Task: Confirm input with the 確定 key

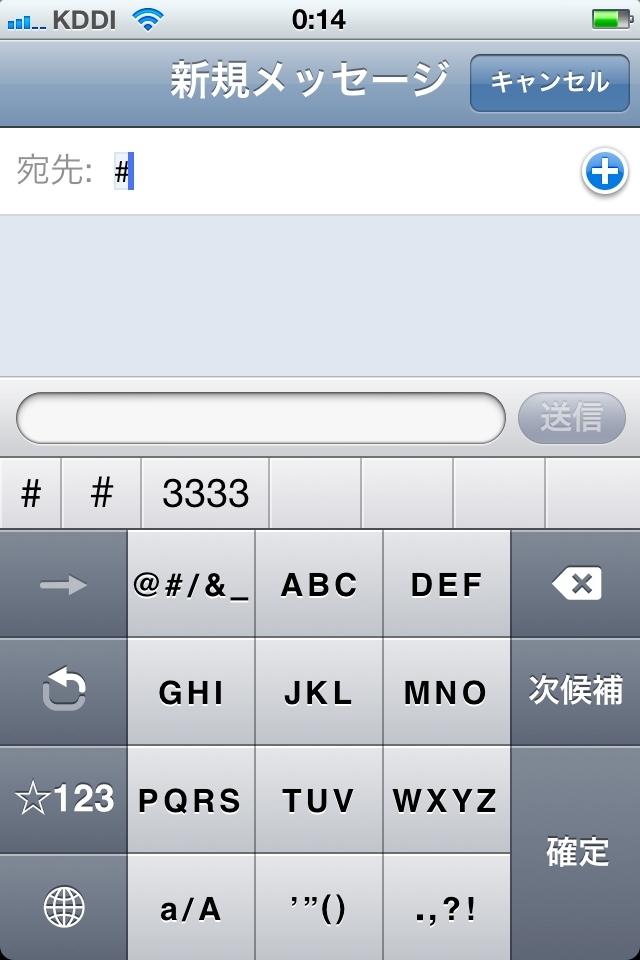Action: point(576,853)
